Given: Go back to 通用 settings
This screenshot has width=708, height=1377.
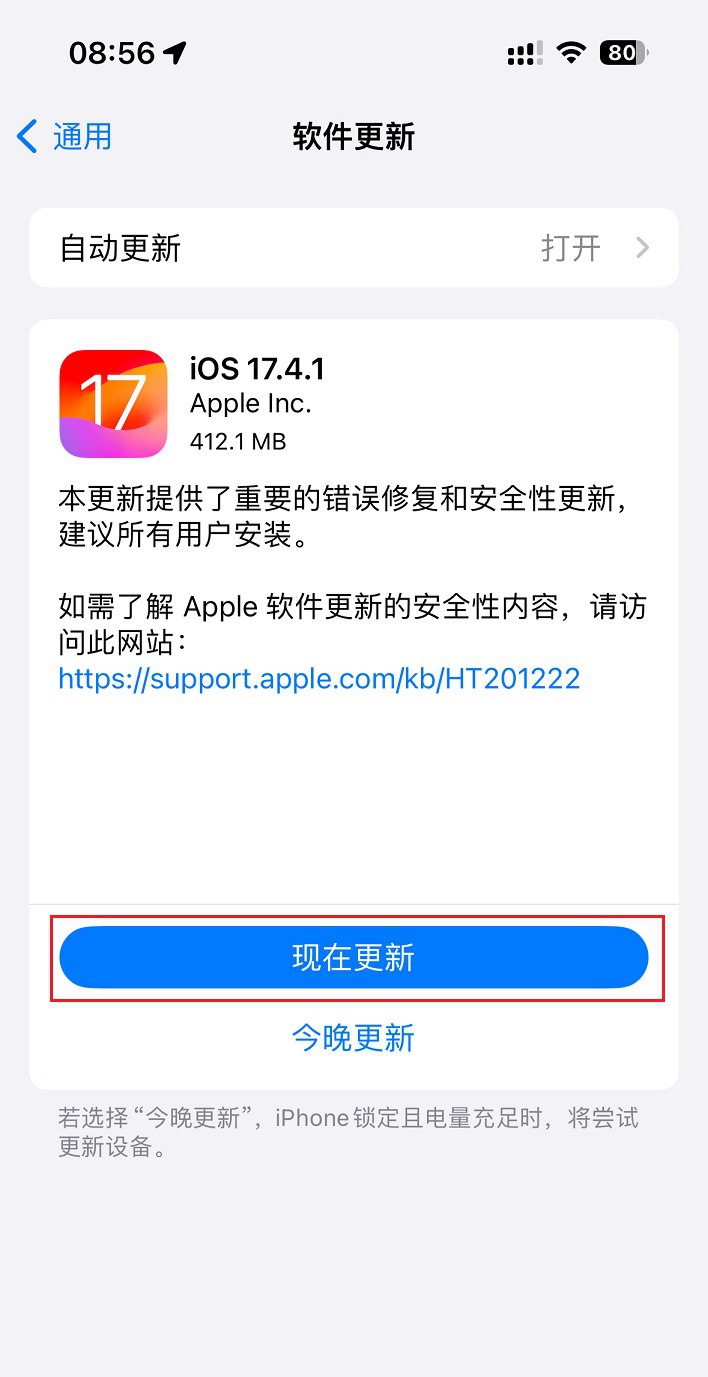Looking at the screenshot, I should pyautogui.click(x=65, y=137).
